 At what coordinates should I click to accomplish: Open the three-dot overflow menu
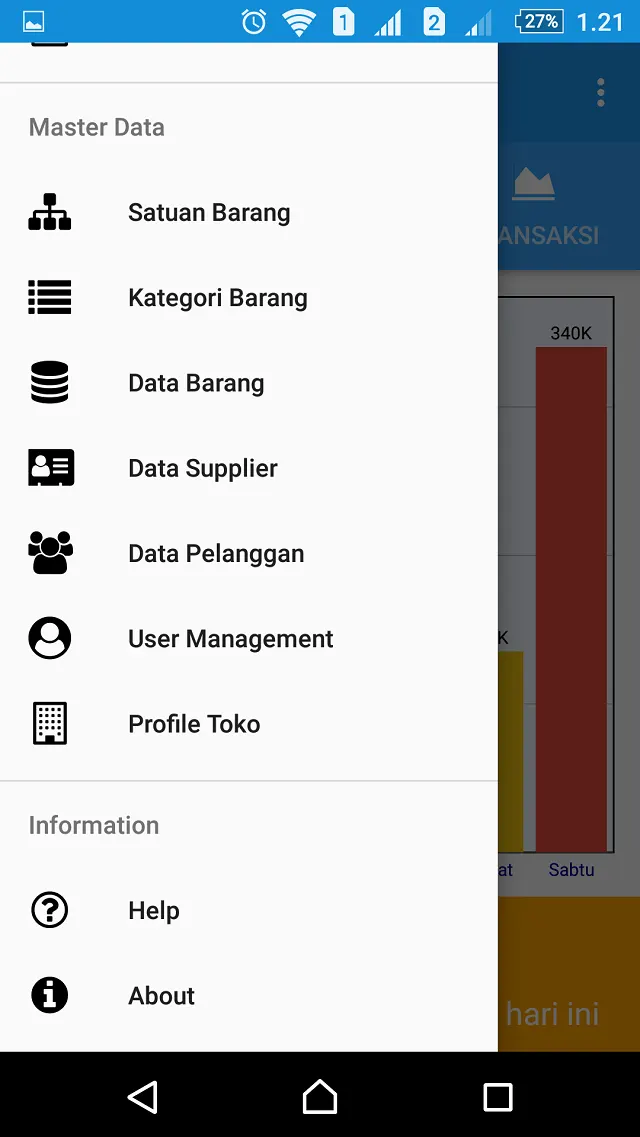(x=600, y=93)
